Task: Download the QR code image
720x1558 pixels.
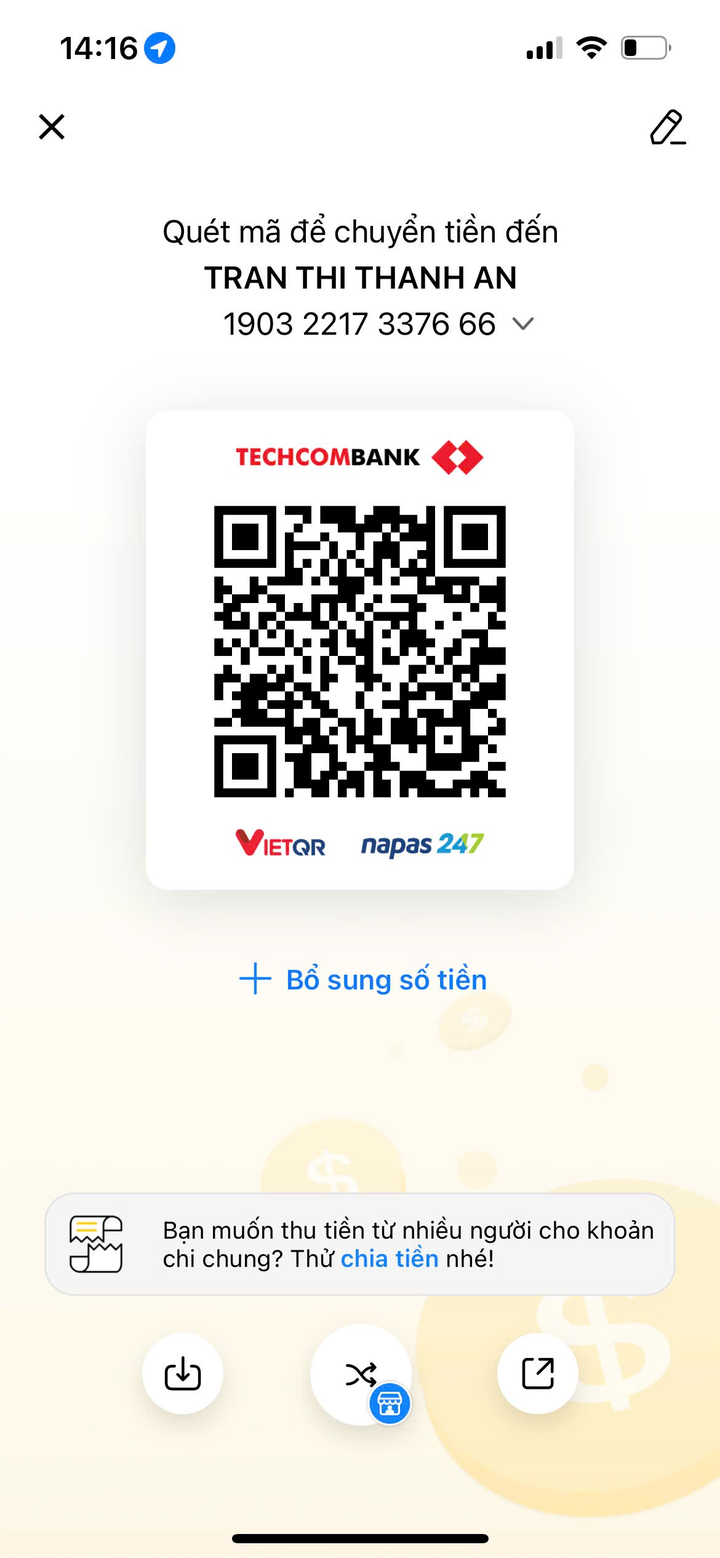Action: tap(182, 1374)
